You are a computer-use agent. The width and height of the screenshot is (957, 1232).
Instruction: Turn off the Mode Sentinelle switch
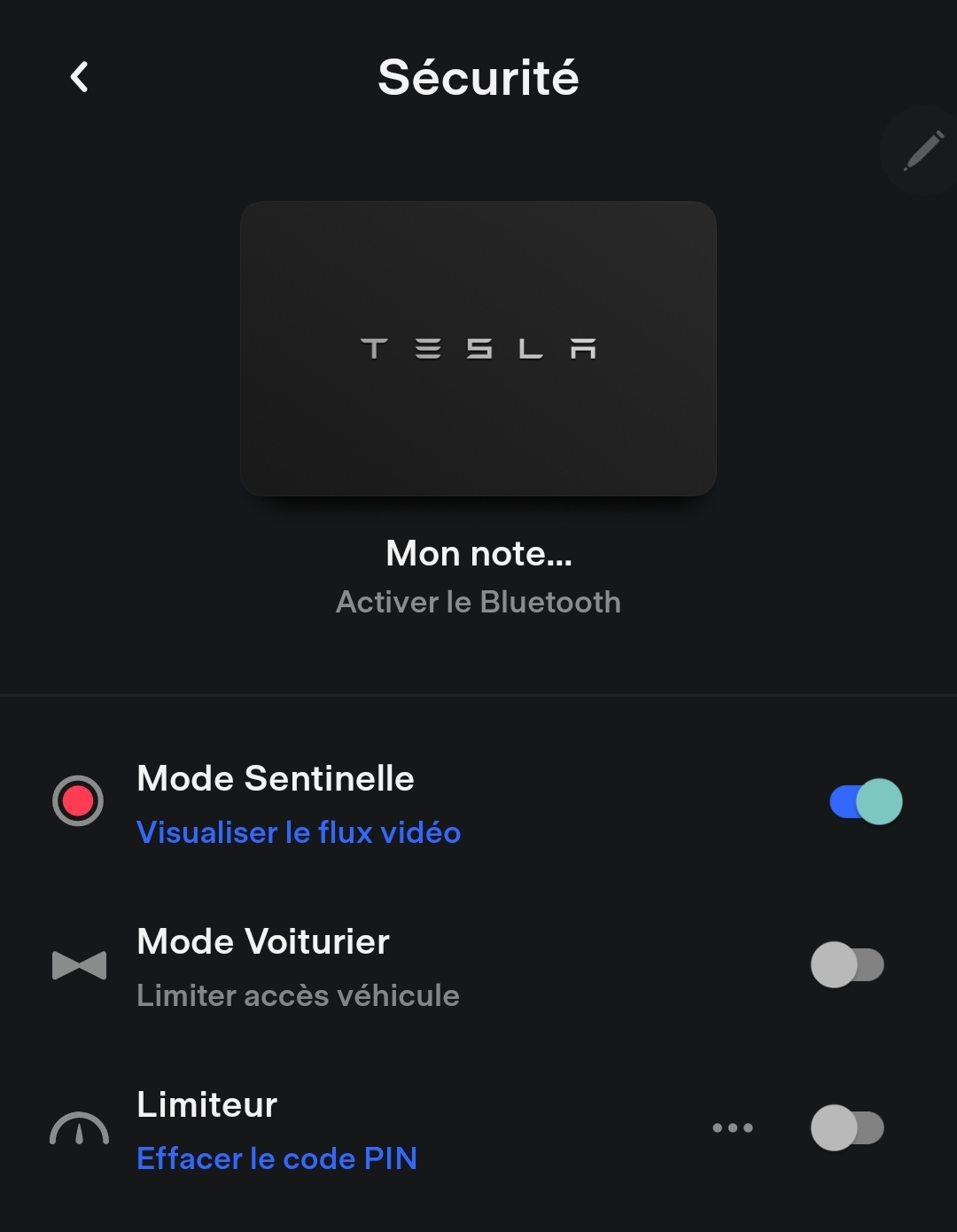click(866, 802)
